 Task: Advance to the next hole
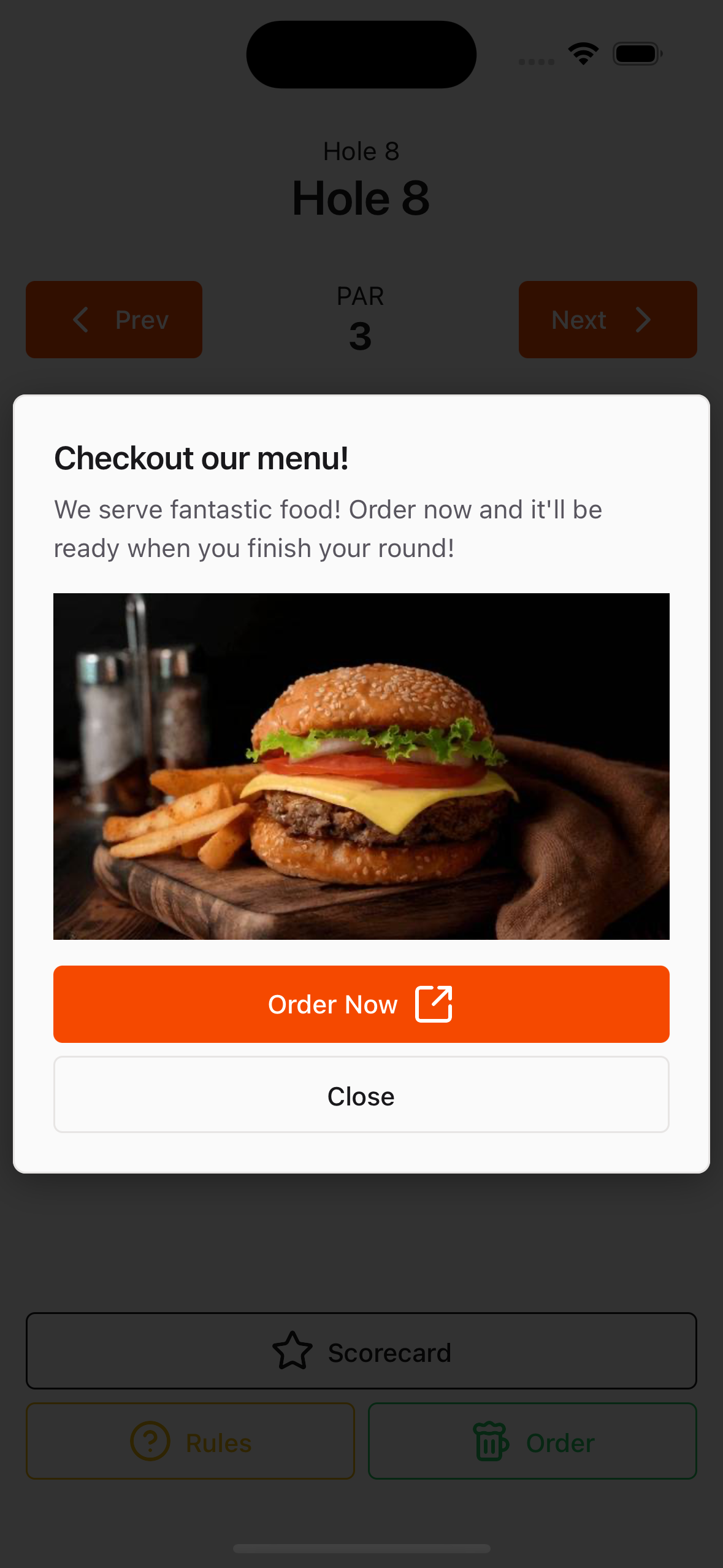(x=607, y=319)
